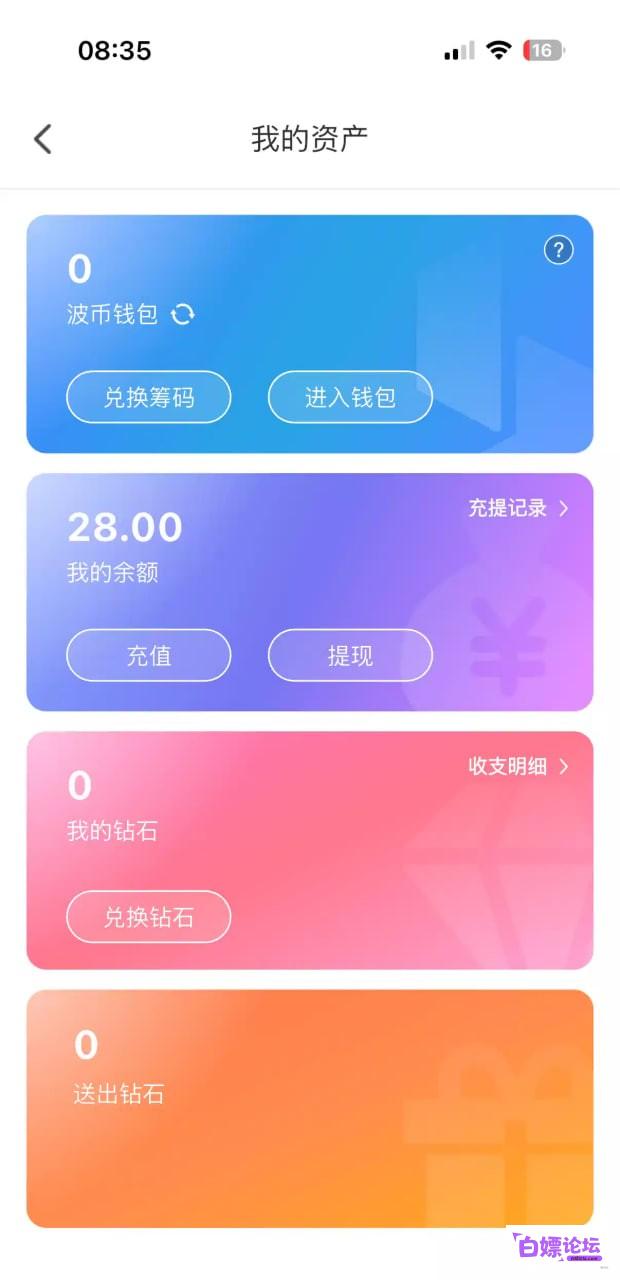Tap 提现 to withdraw balance
The width and height of the screenshot is (620, 1280).
350,655
